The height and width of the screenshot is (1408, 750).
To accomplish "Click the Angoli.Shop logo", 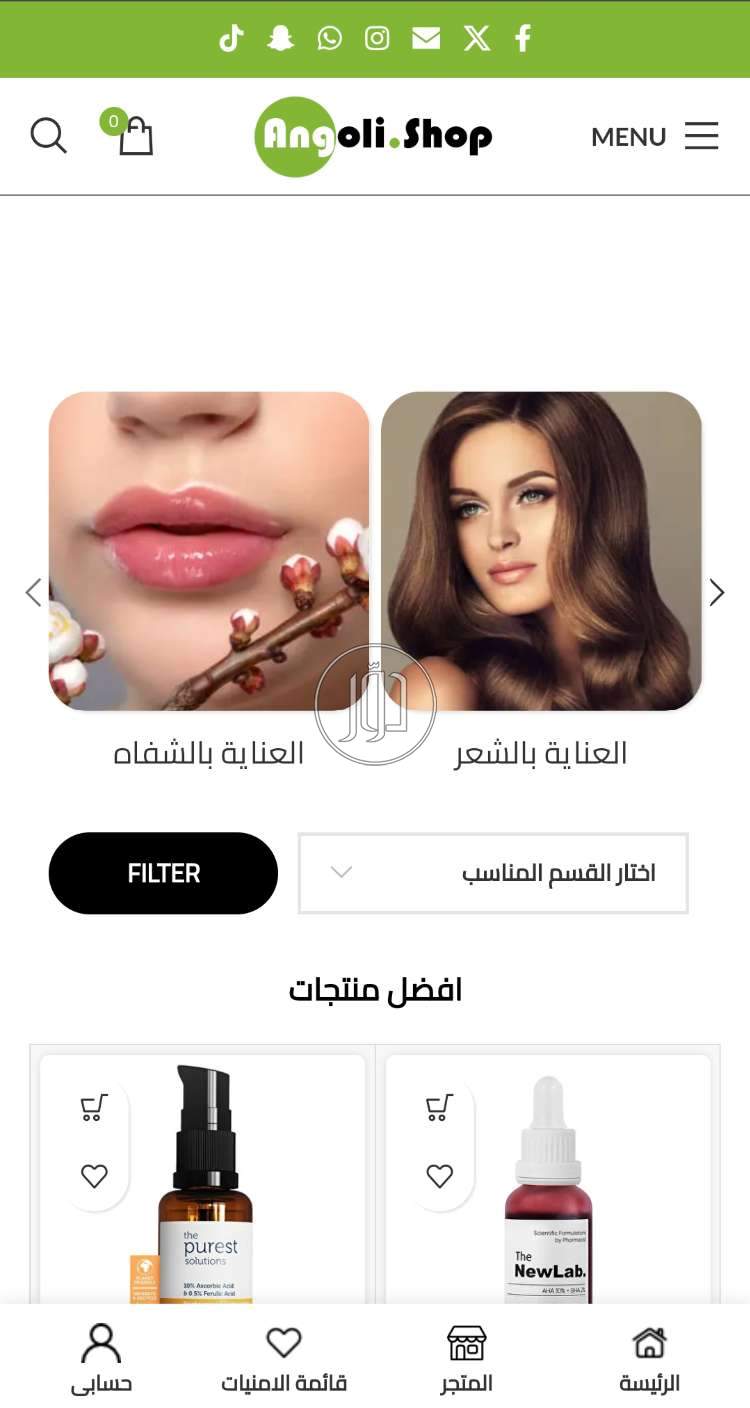I will point(375,136).
